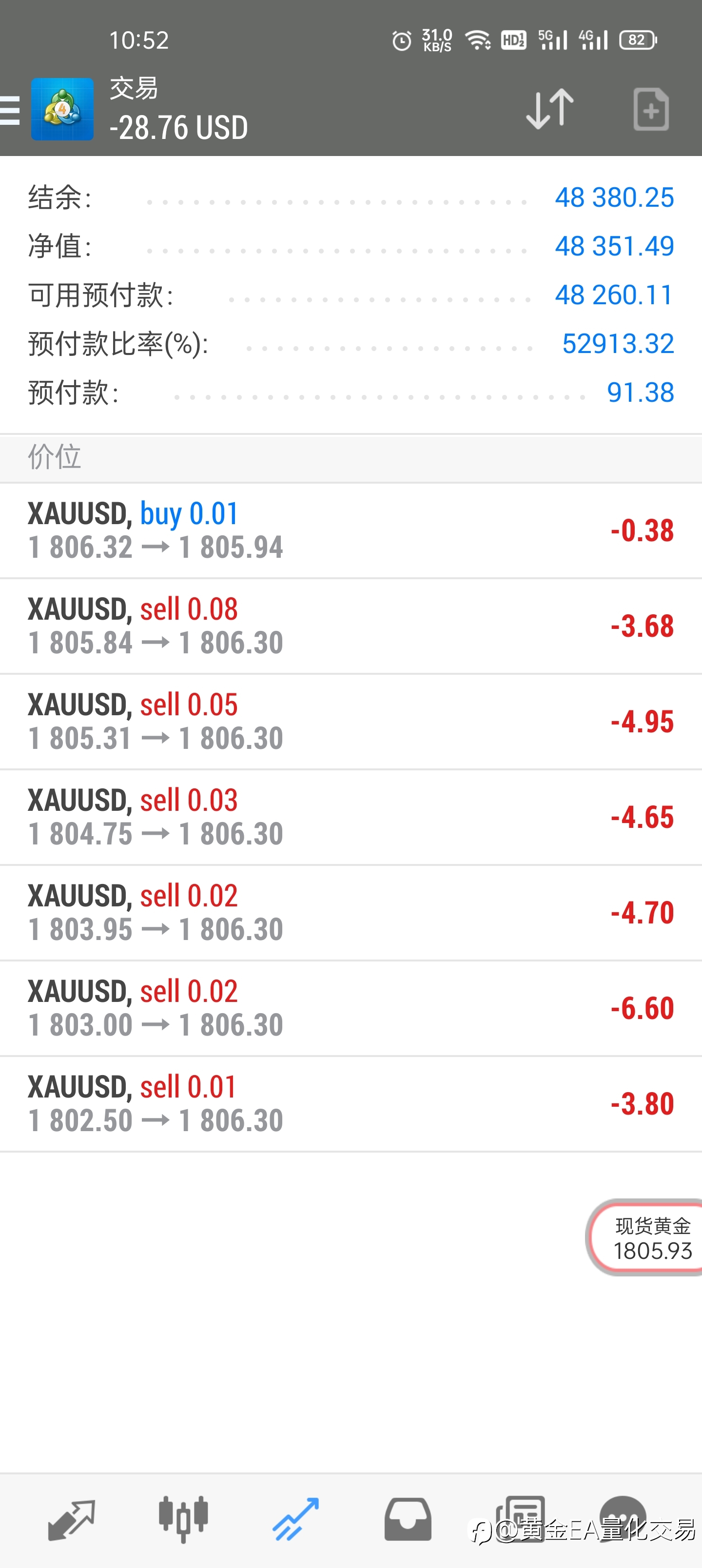Image resolution: width=702 pixels, height=1568 pixels.
Task: Open the history inbox tab
Action: coord(408,1520)
